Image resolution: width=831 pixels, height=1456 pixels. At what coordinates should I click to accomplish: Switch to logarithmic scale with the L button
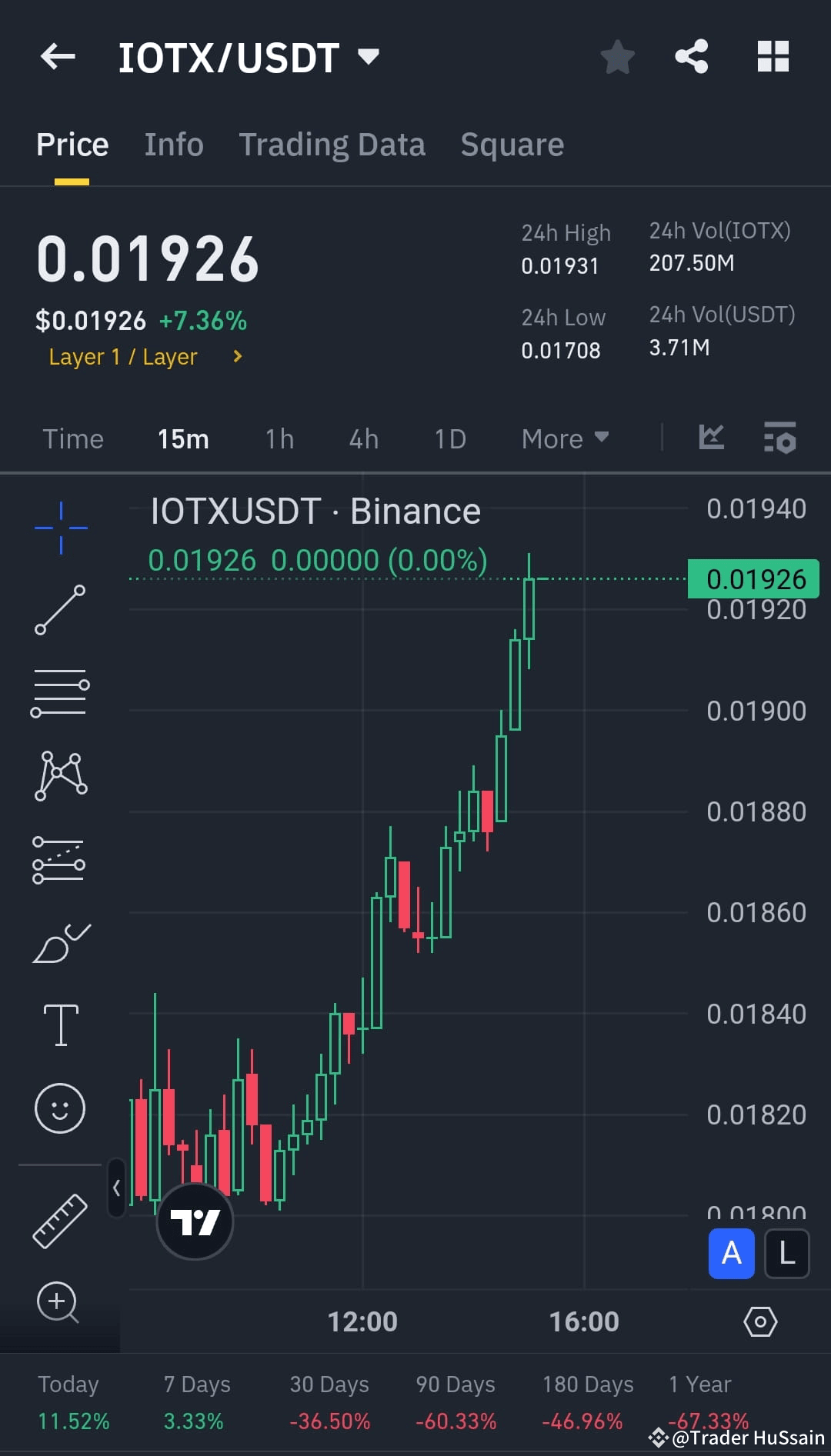[x=786, y=1254]
